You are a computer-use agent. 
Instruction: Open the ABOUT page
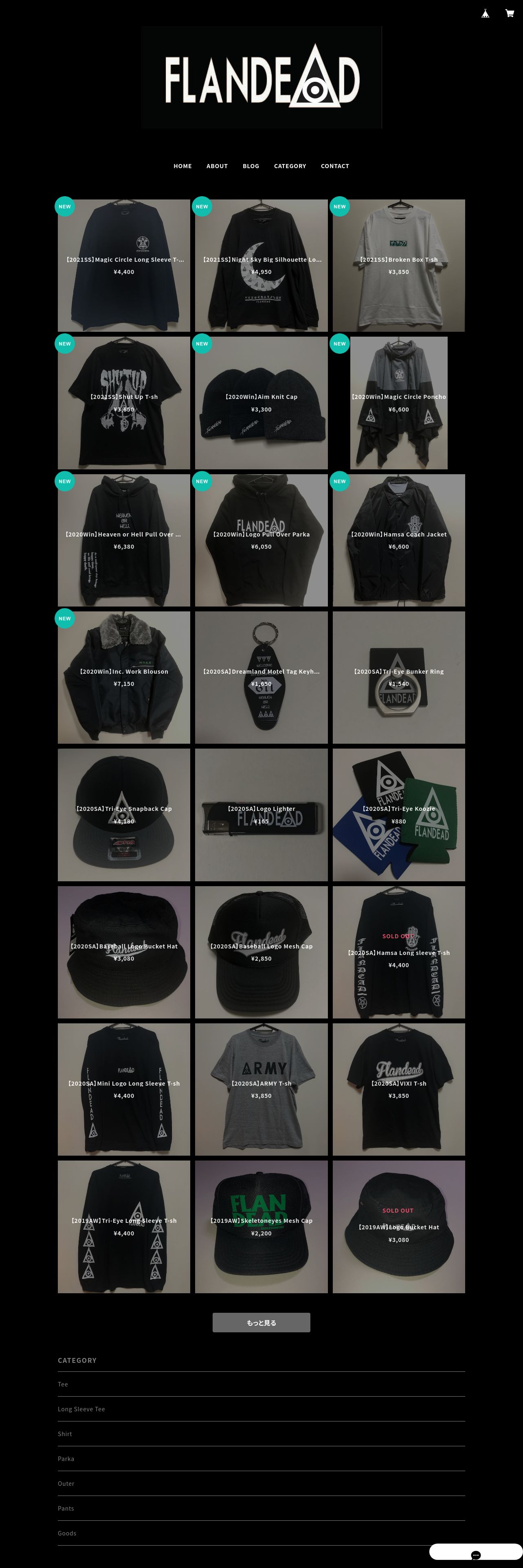point(217,166)
